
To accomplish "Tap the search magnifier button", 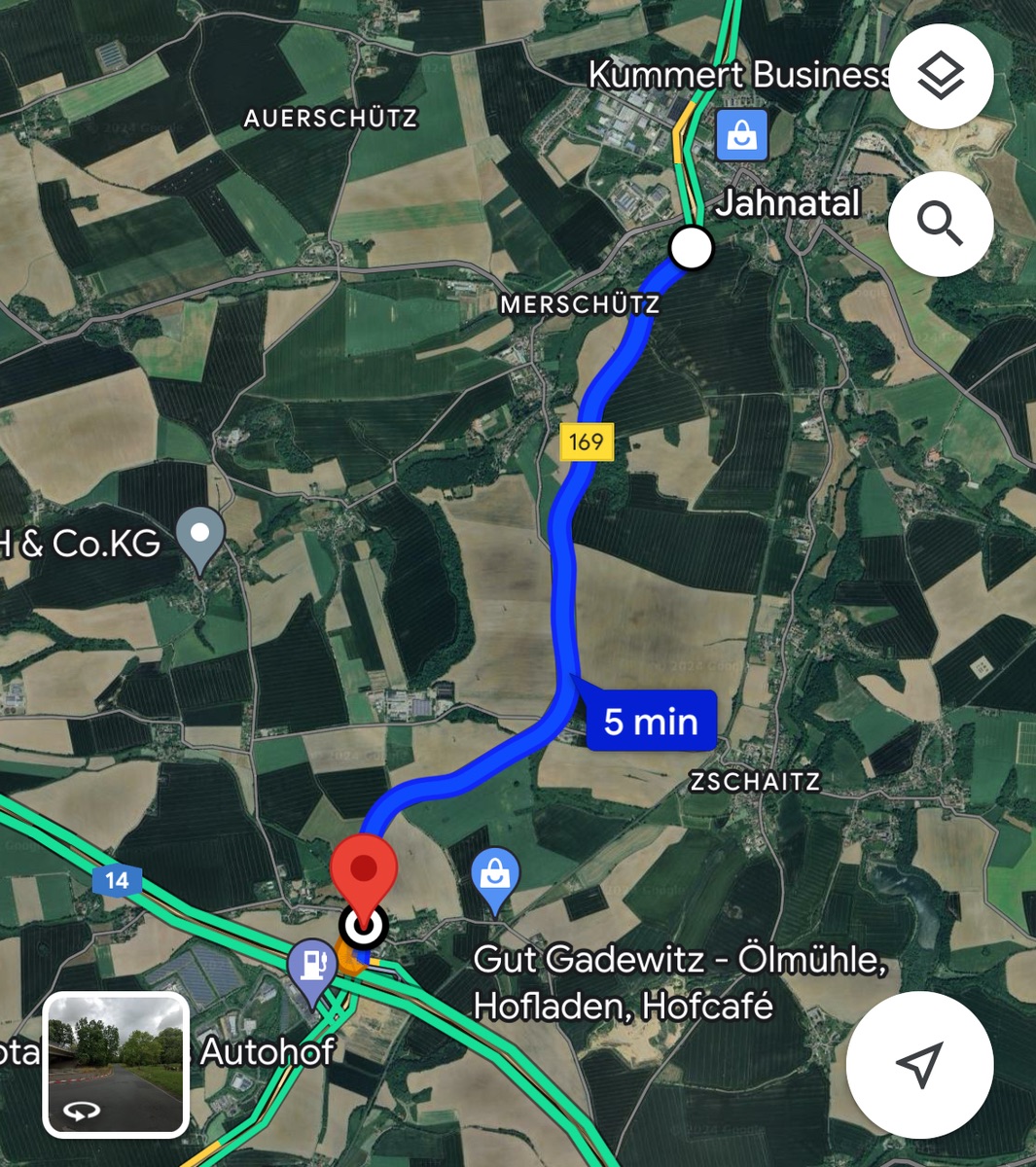I will [941, 225].
